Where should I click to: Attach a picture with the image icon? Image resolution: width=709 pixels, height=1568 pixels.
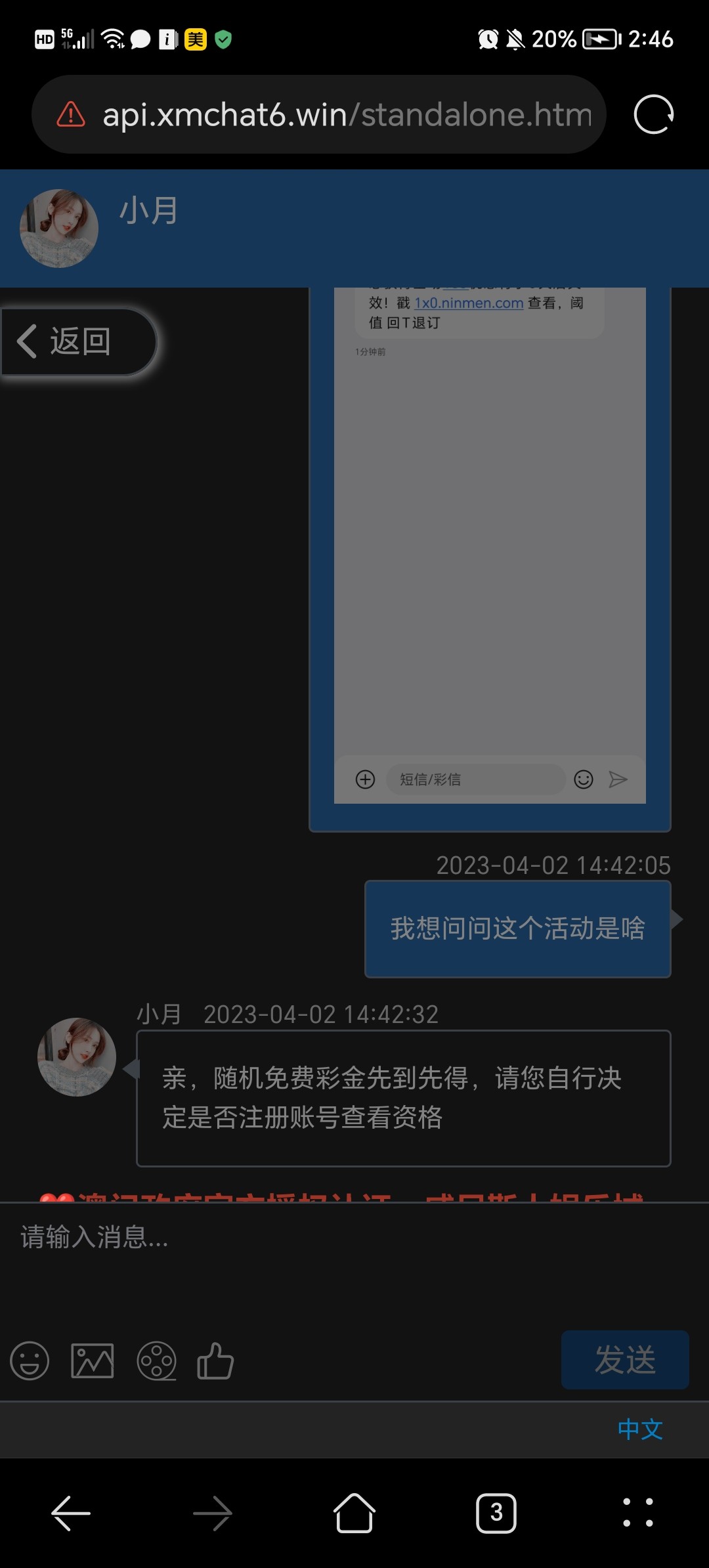93,1361
